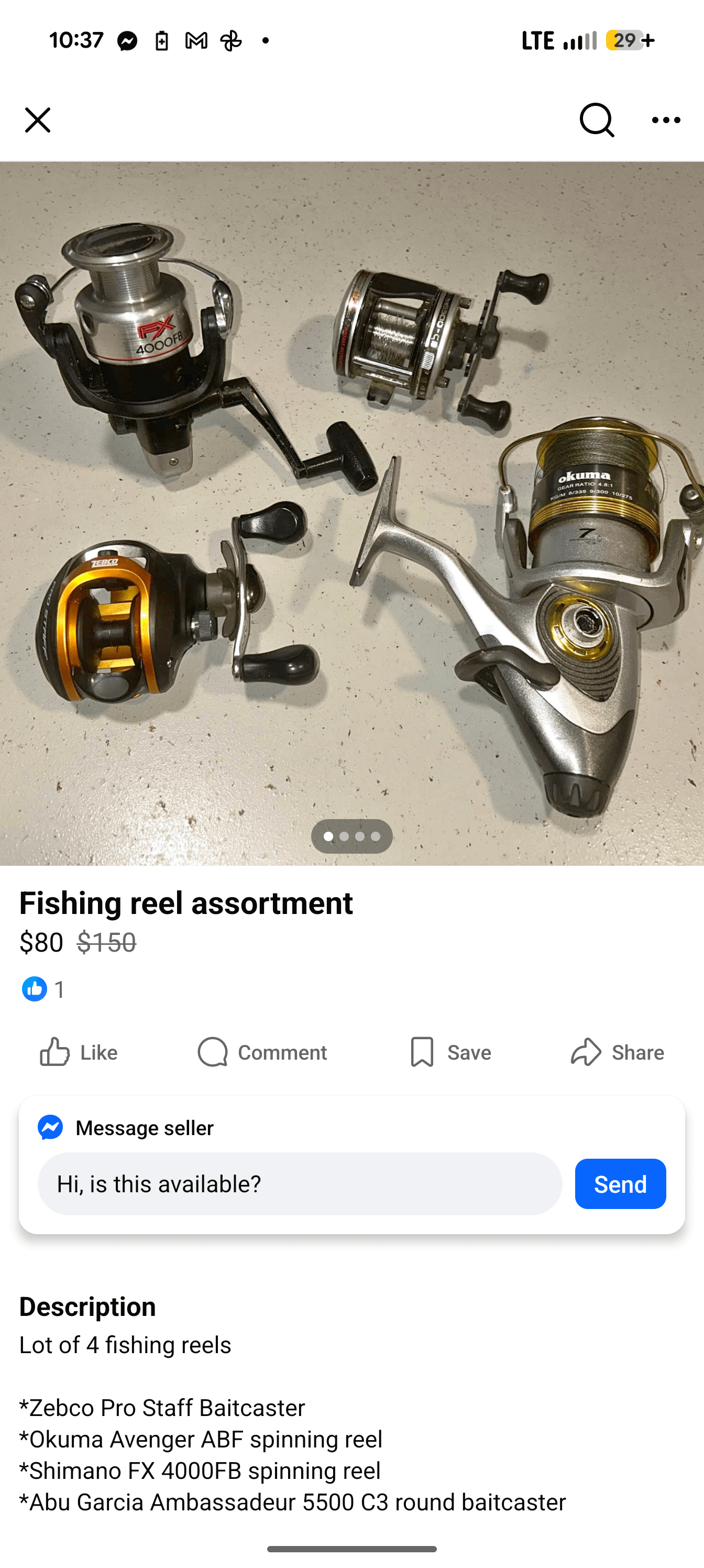704x1568 pixels.
Task: Close the listing with the X
Action: coord(38,120)
